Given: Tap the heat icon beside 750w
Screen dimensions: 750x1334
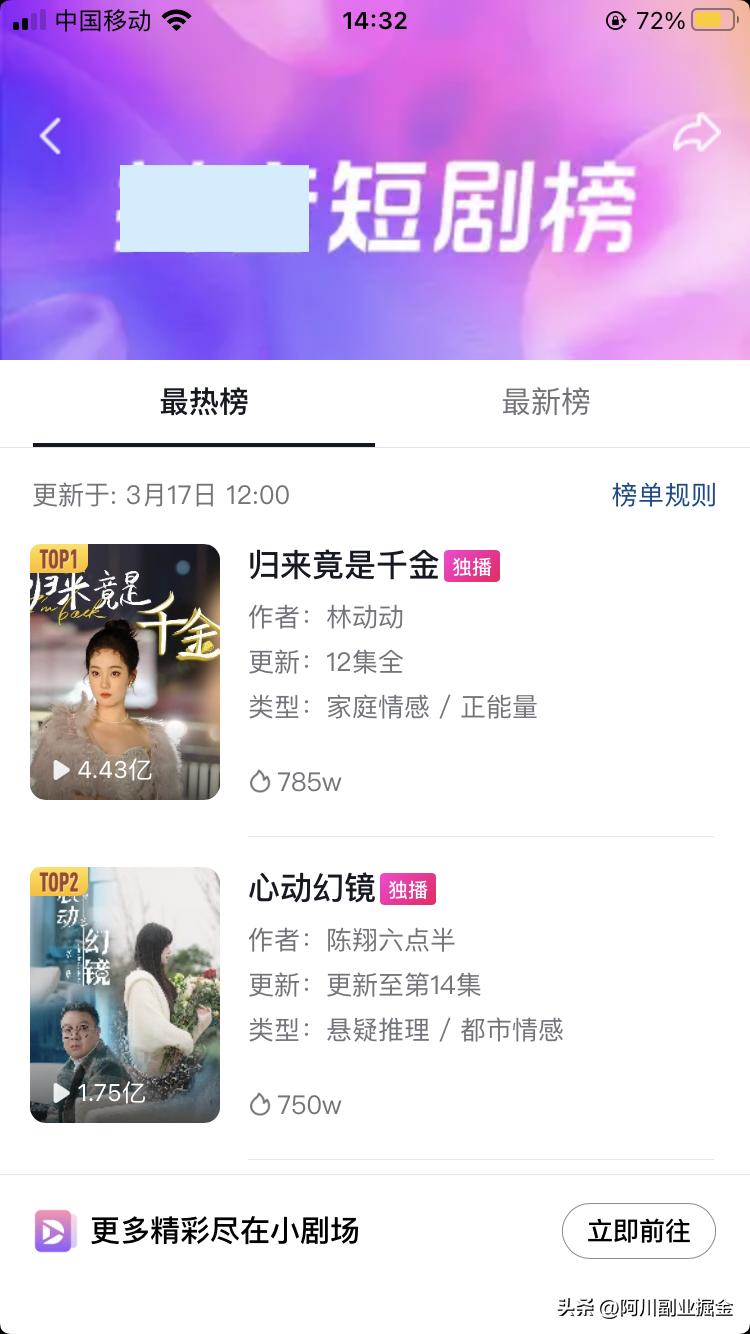Looking at the screenshot, I should click(261, 1104).
